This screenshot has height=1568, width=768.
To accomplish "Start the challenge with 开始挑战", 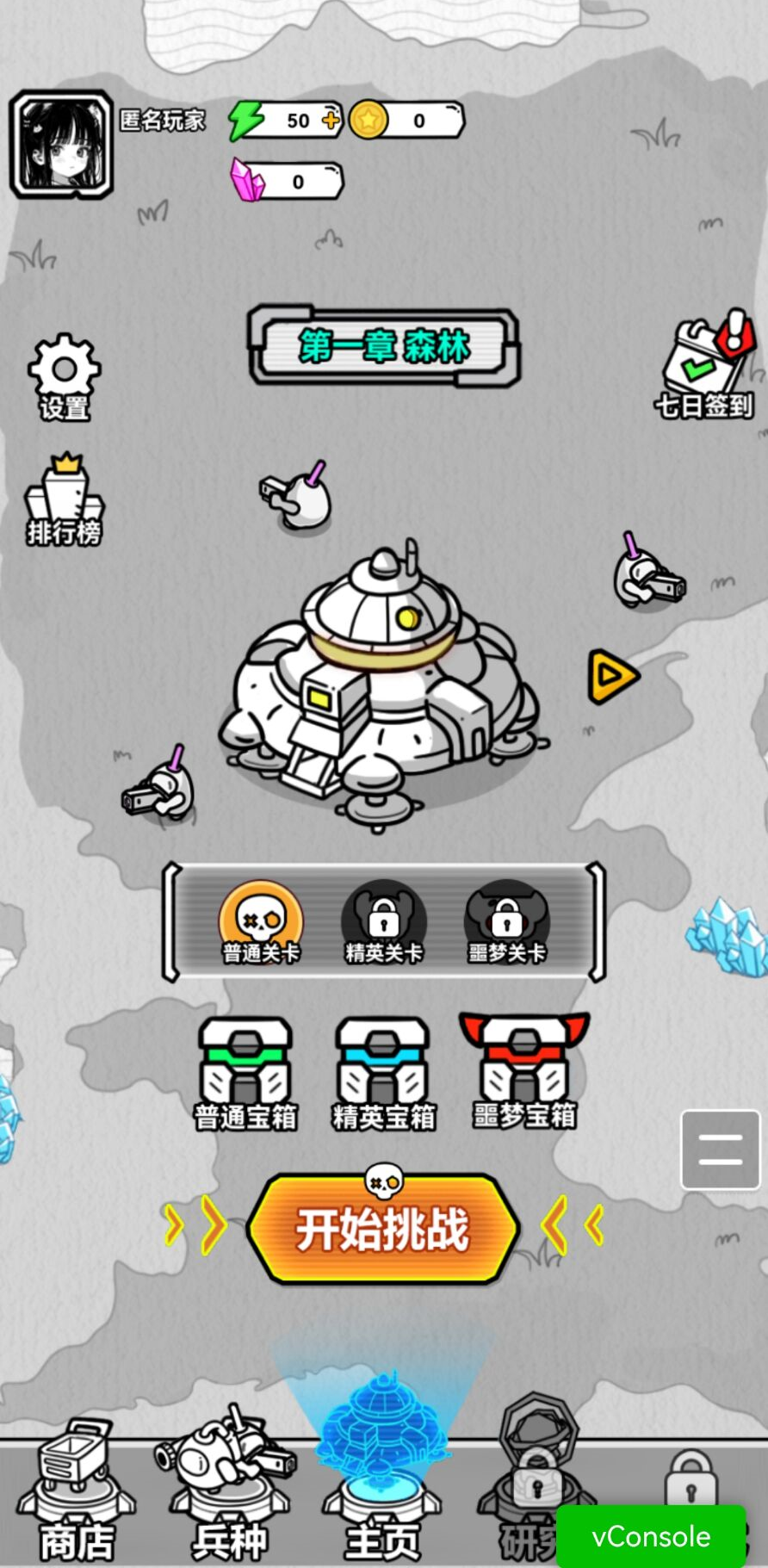I will pos(383,1230).
